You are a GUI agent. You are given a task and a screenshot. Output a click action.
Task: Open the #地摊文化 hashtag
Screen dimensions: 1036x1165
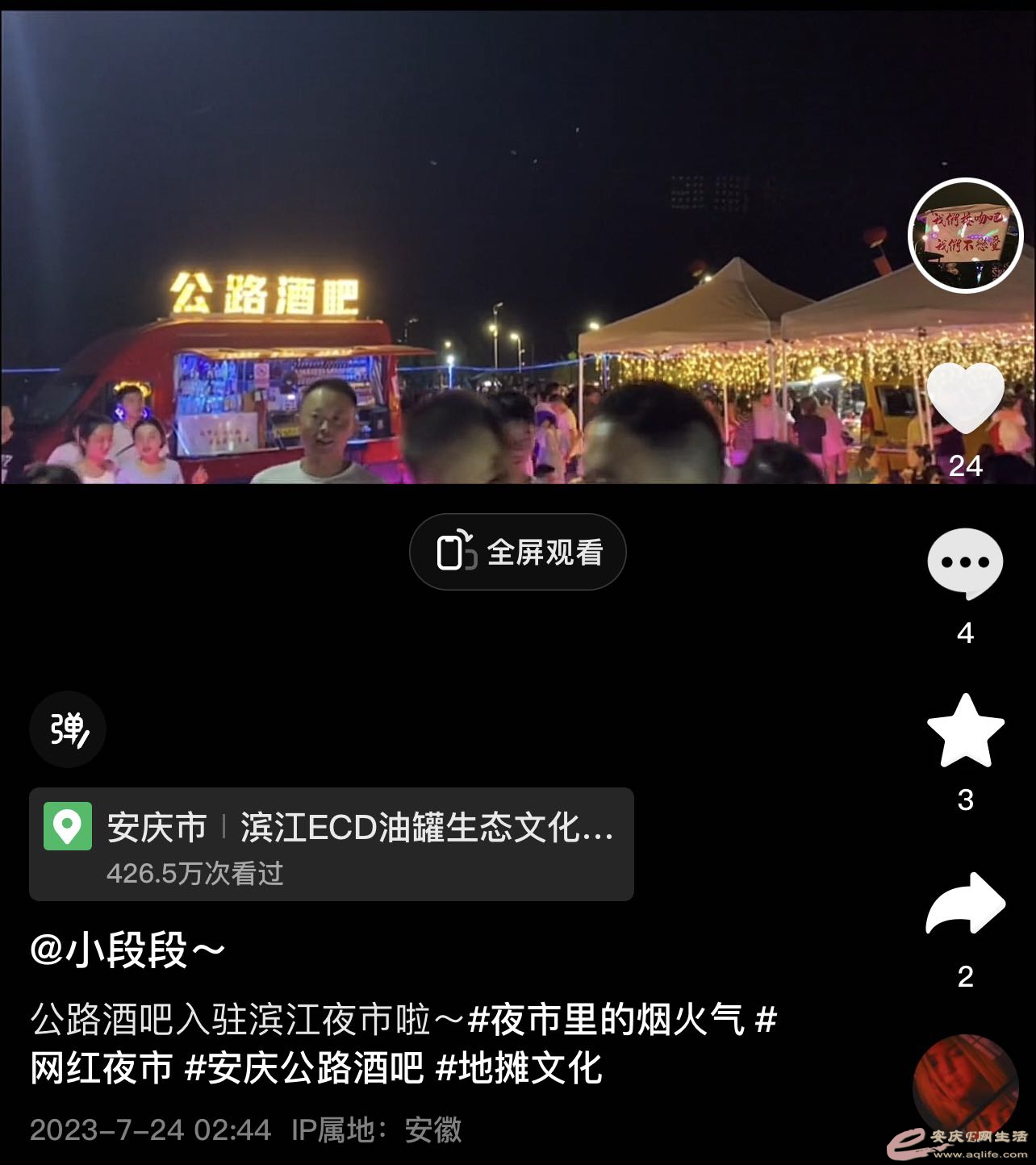pos(519,1068)
